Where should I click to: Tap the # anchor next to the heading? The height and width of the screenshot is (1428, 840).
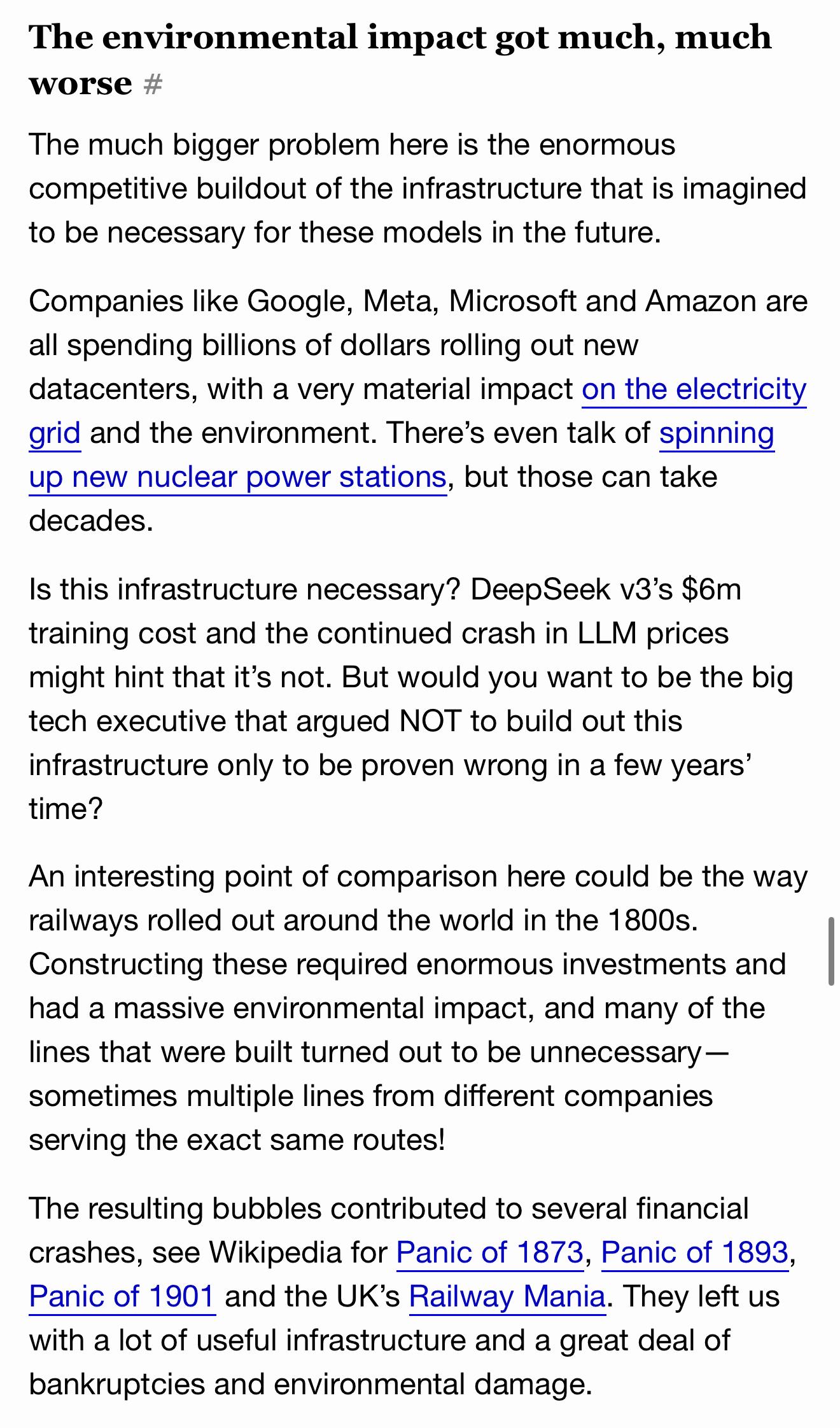(x=153, y=83)
